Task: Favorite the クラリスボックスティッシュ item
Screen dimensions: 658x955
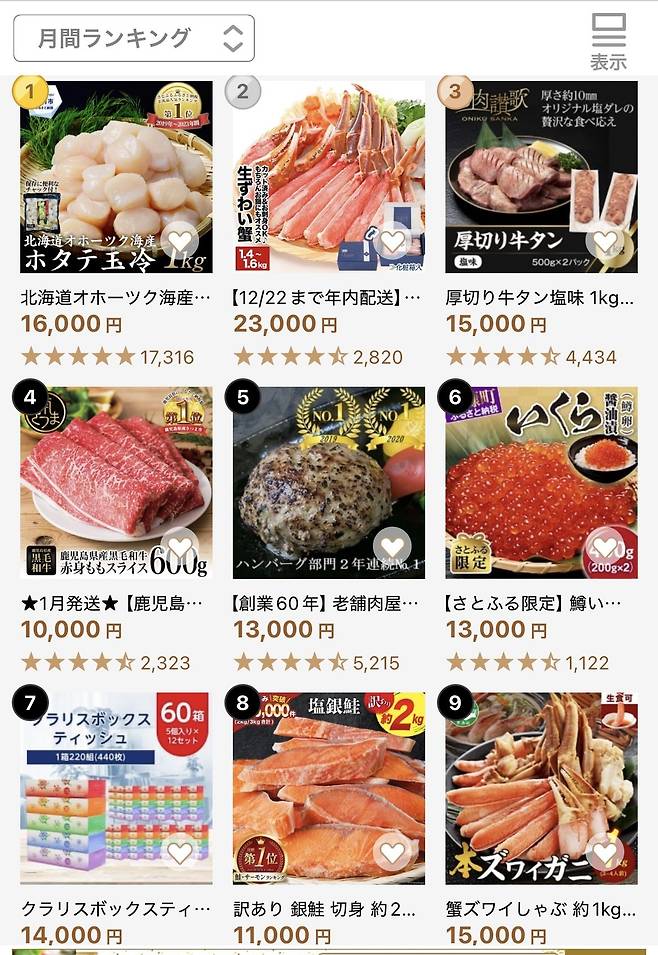Action: [x=180, y=853]
